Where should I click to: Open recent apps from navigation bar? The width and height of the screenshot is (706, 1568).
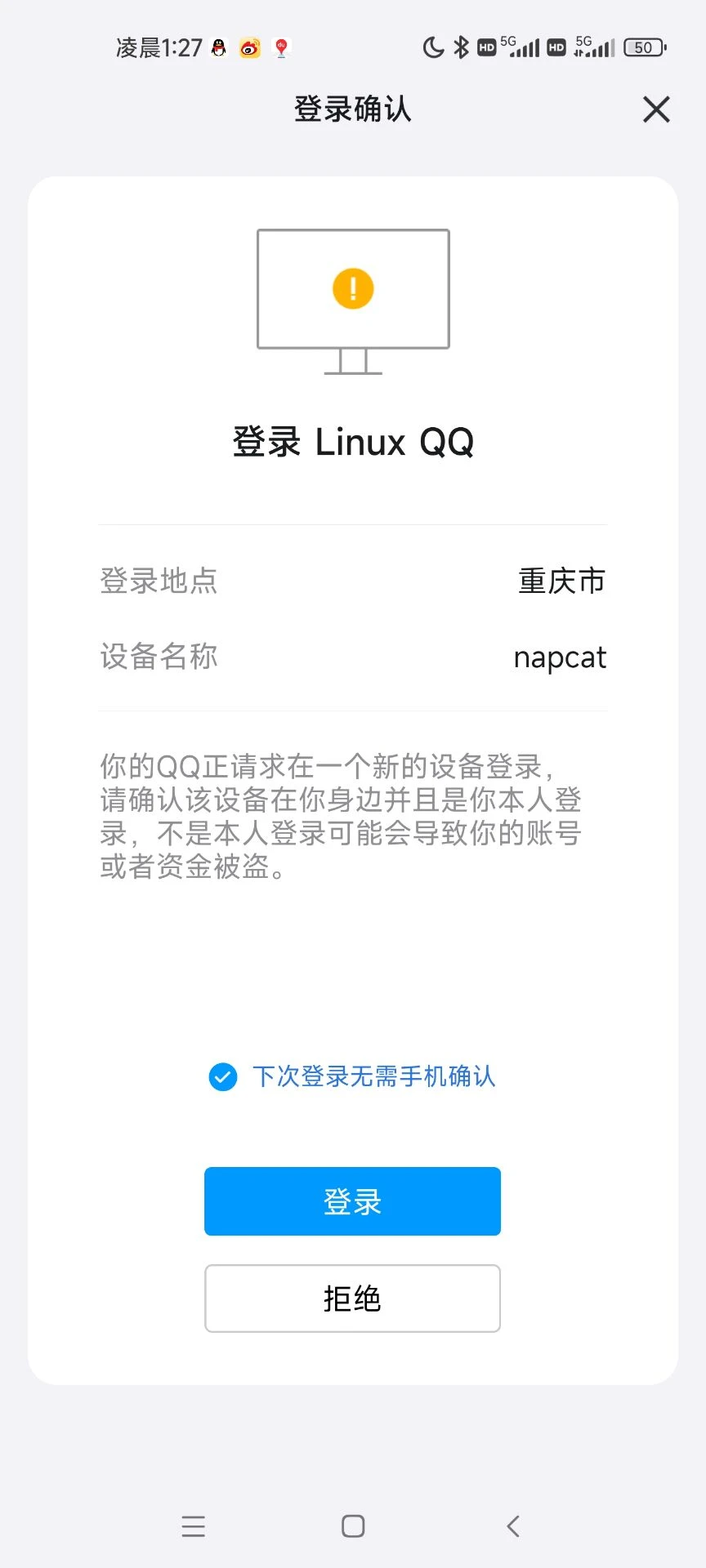click(194, 1526)
